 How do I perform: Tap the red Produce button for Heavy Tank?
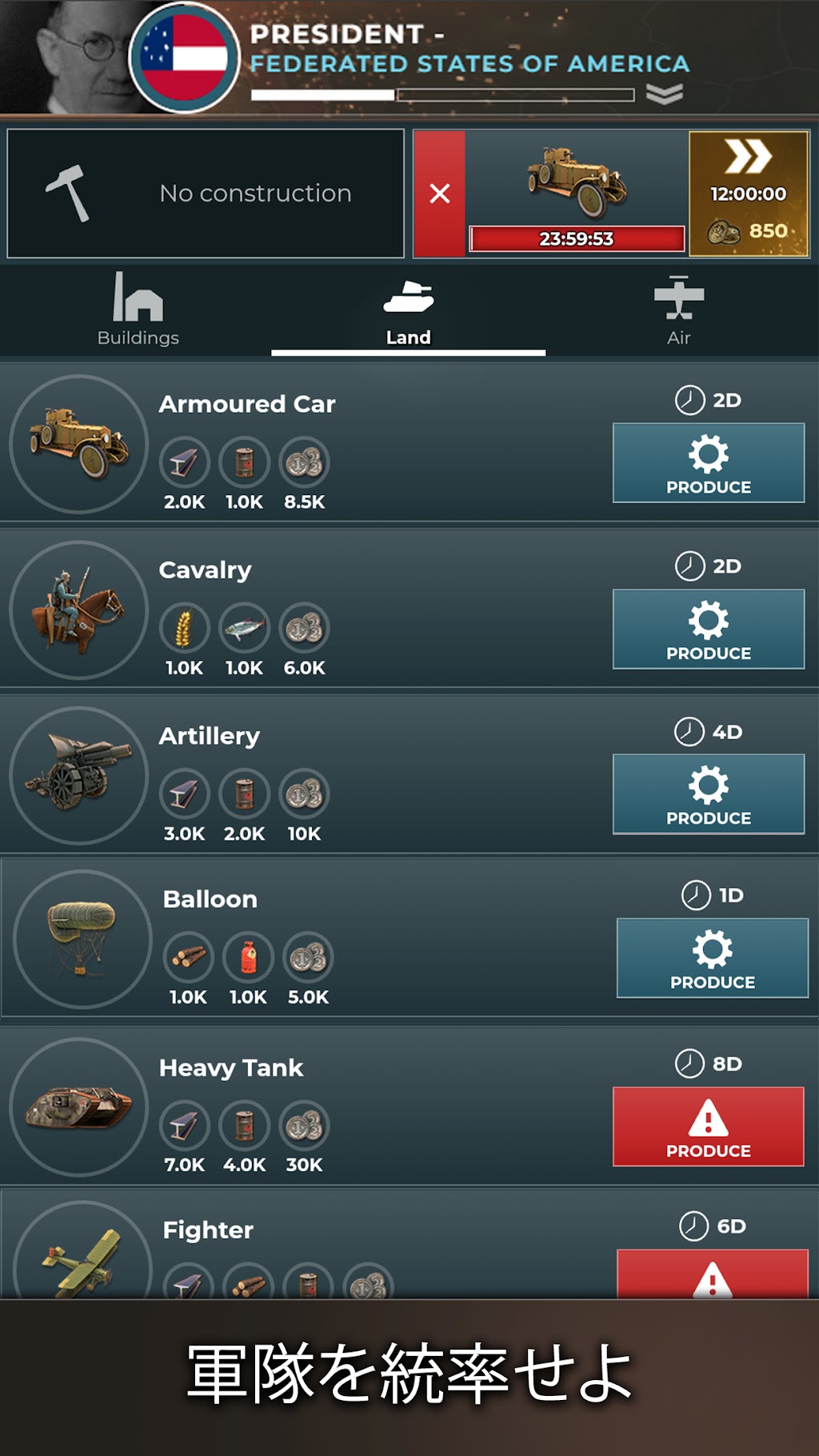coord(709,1126)
